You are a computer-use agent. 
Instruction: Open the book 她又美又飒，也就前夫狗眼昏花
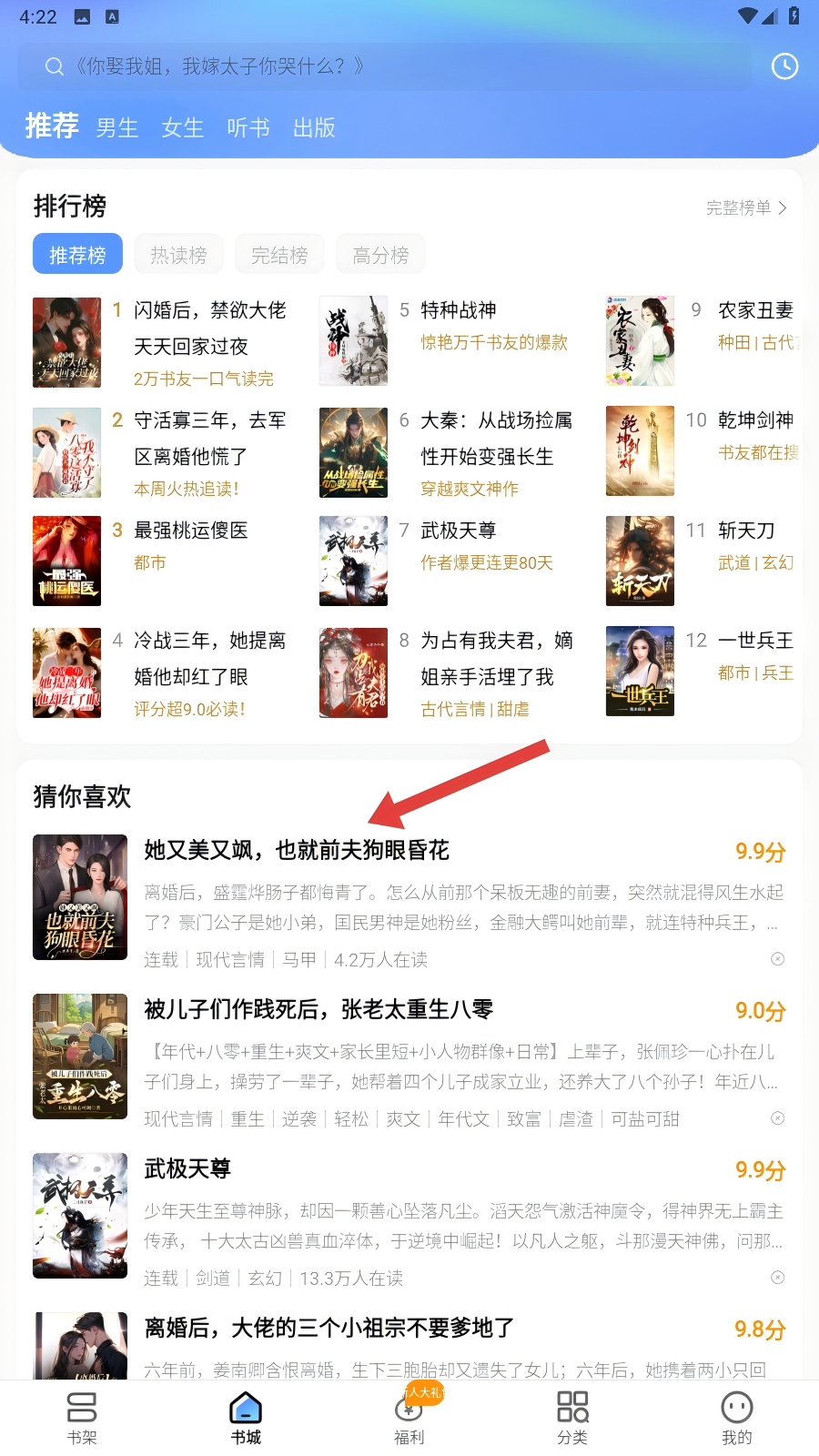pos(297,850)
